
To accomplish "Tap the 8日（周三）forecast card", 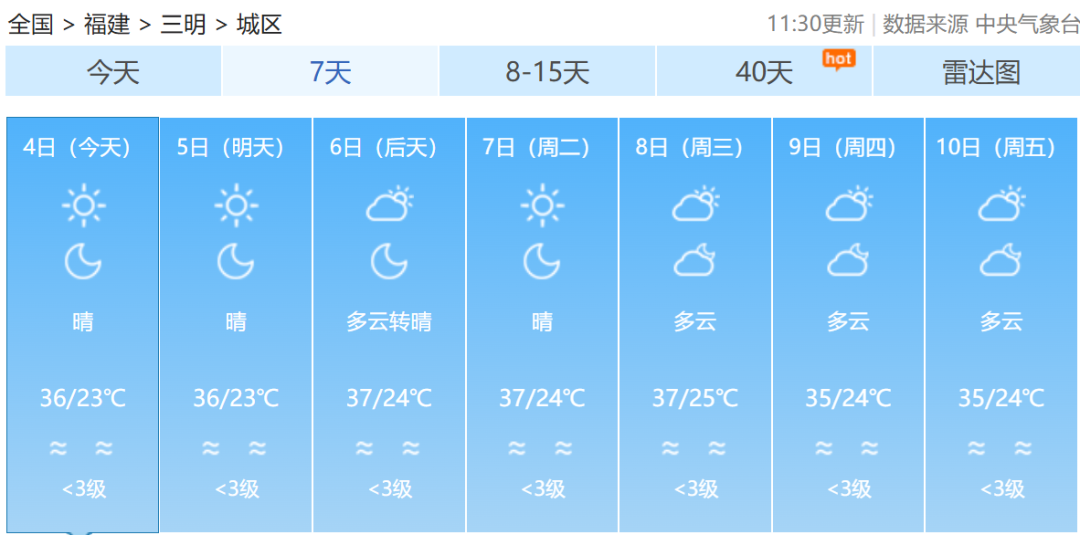I will click(695, 324).
